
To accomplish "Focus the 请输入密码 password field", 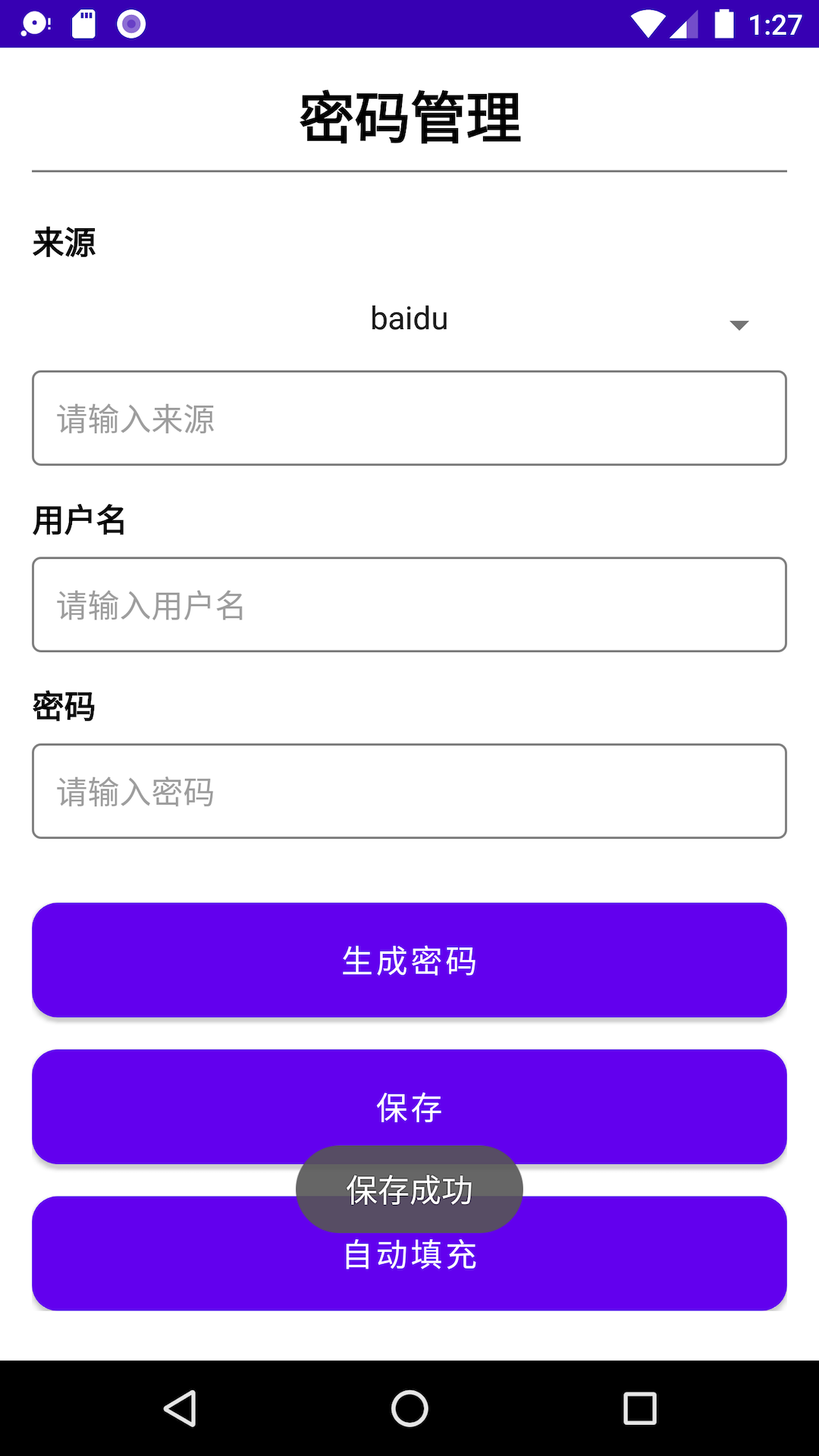I will coord(409,791).
